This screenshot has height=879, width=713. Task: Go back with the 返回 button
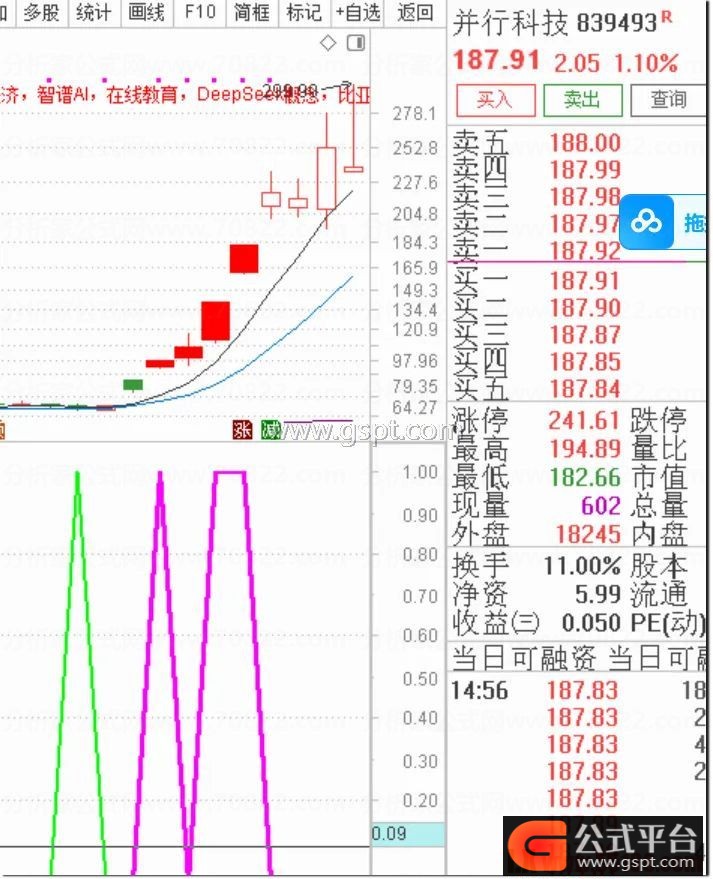tap(414, 13)
